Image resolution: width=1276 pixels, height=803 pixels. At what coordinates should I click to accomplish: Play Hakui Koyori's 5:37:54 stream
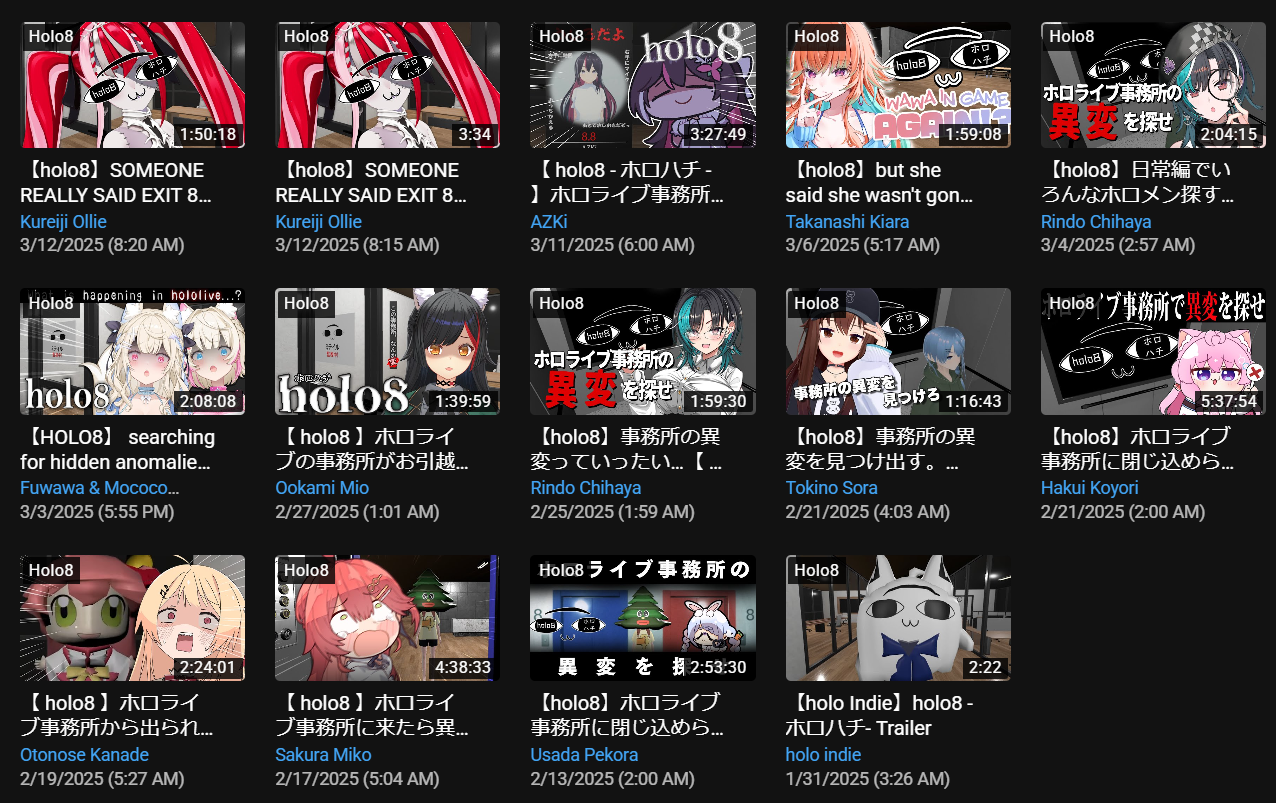click(x=1153, y=351)
